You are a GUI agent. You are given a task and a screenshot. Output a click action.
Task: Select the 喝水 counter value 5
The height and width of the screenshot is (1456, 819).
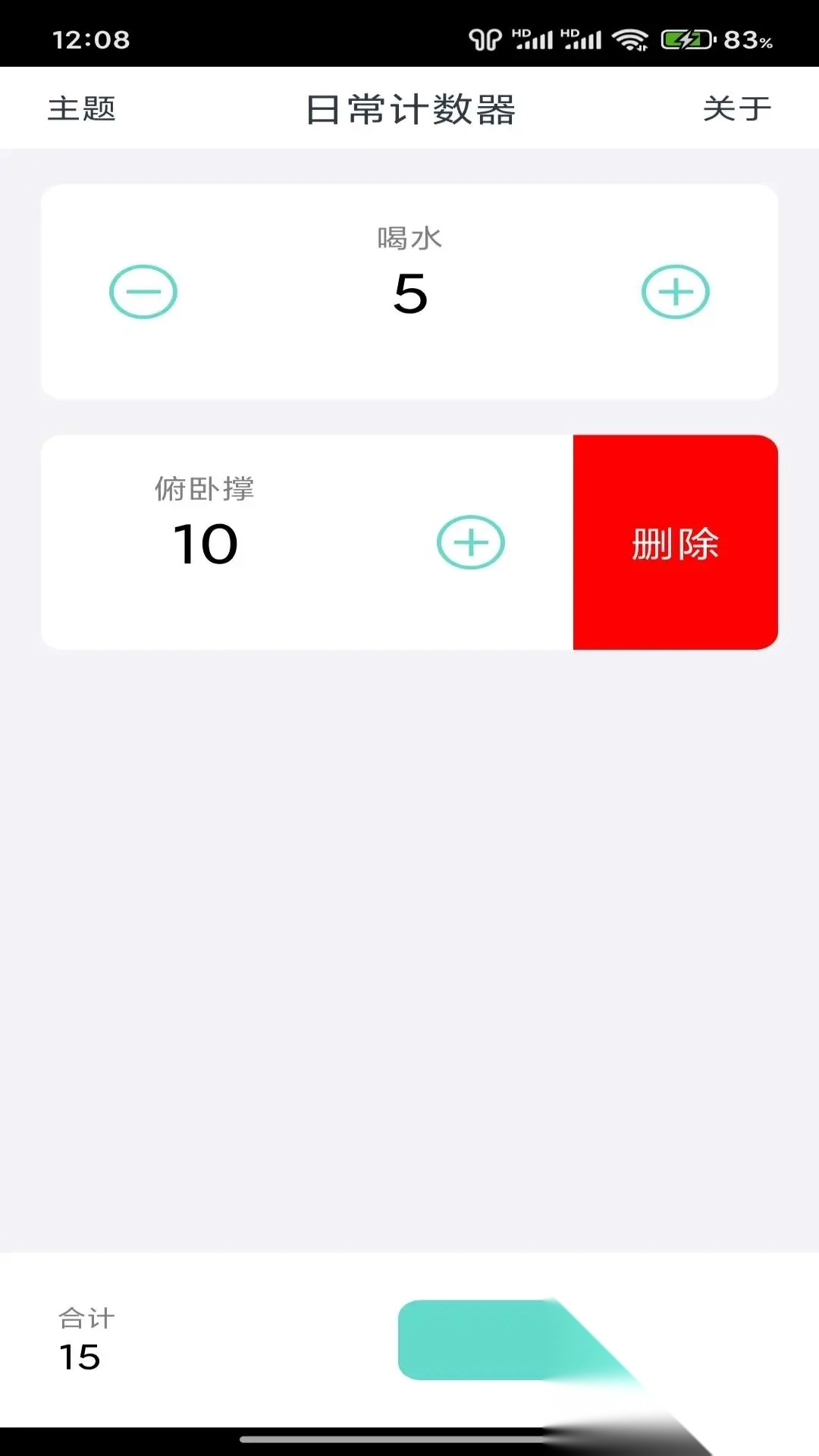409,296
